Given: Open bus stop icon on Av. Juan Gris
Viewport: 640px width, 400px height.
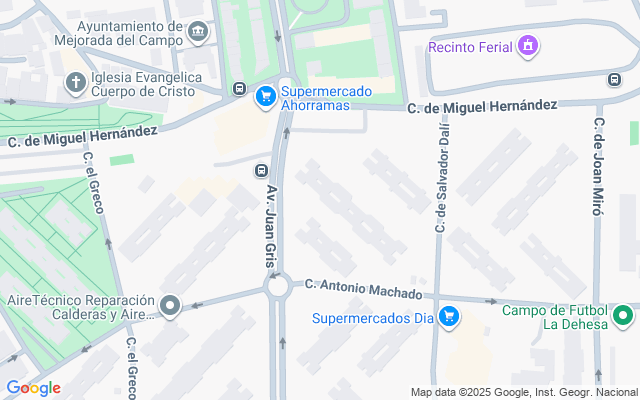Looking at the screenshot, I should [x=260, y=170].
